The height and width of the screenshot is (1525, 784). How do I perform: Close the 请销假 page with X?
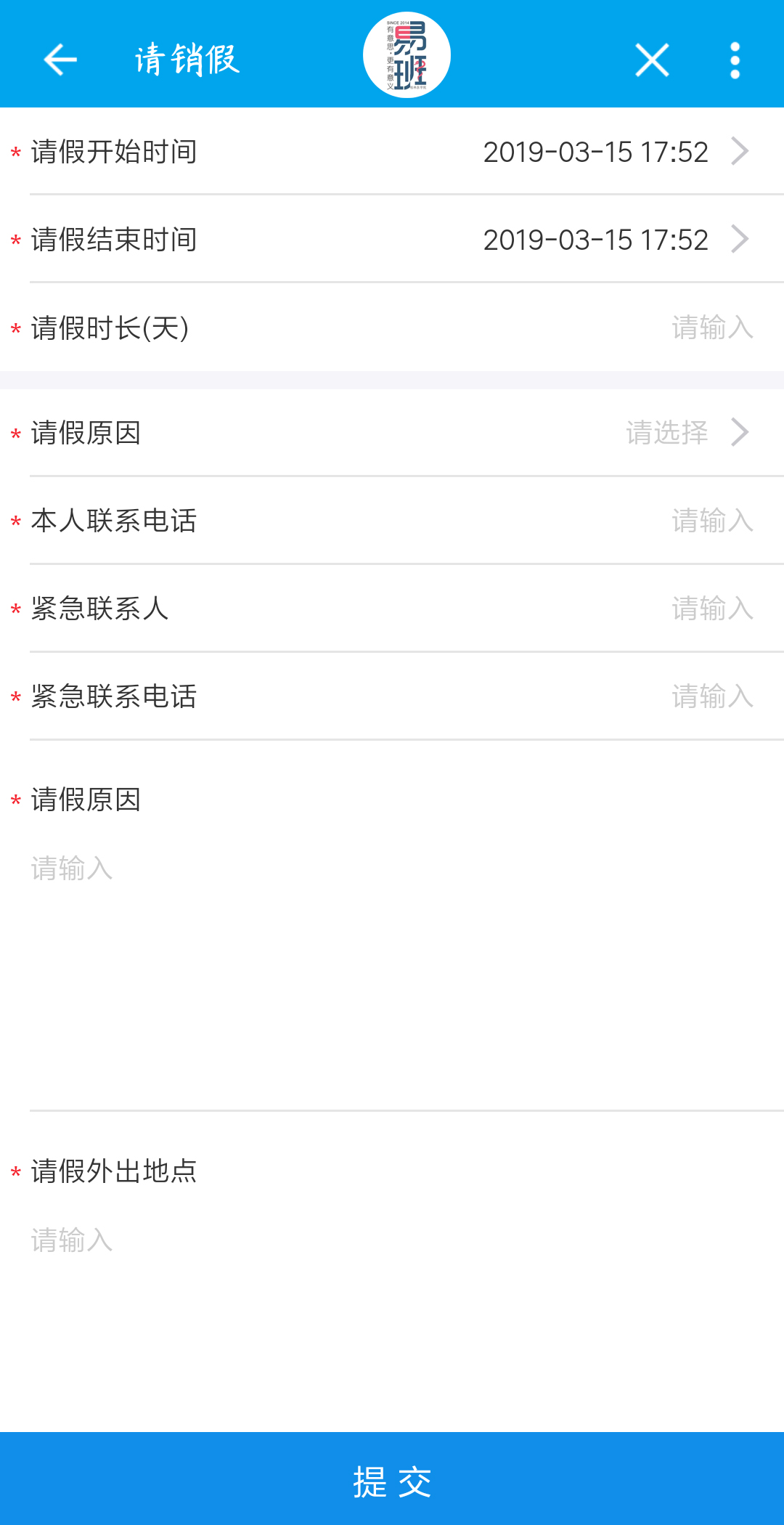tap(651, 60)
